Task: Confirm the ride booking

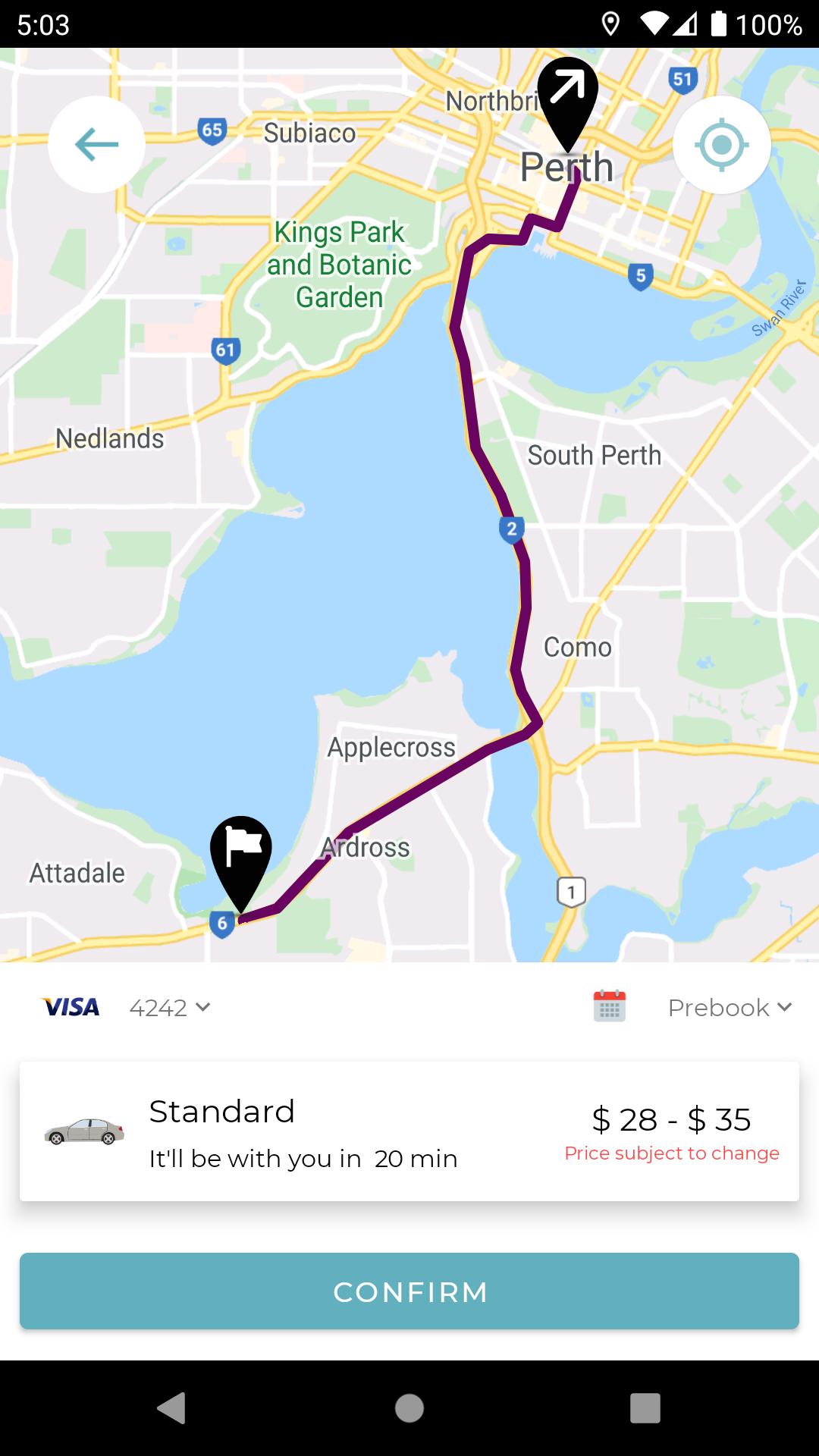Action: pos(409,1291)
